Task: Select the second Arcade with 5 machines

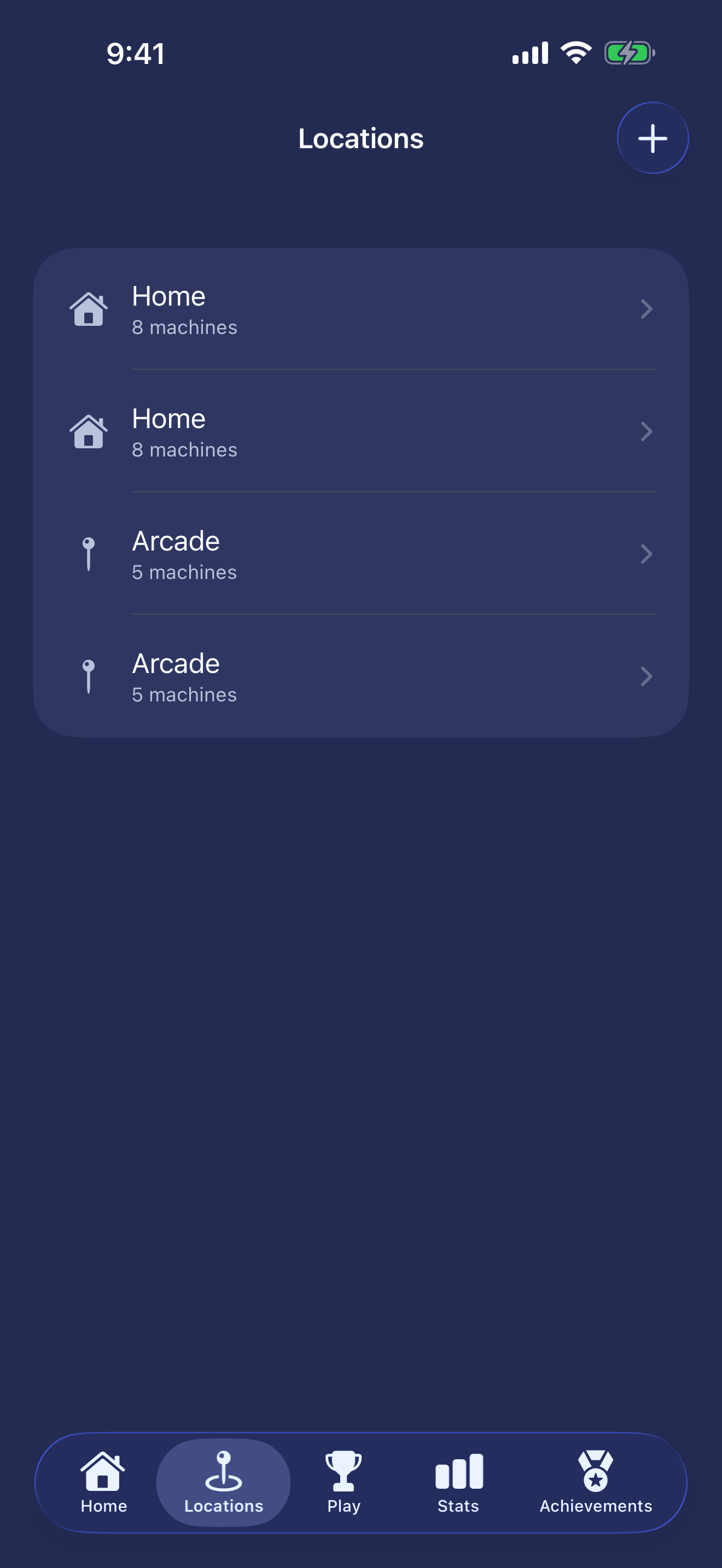Action: coord(361,676)
